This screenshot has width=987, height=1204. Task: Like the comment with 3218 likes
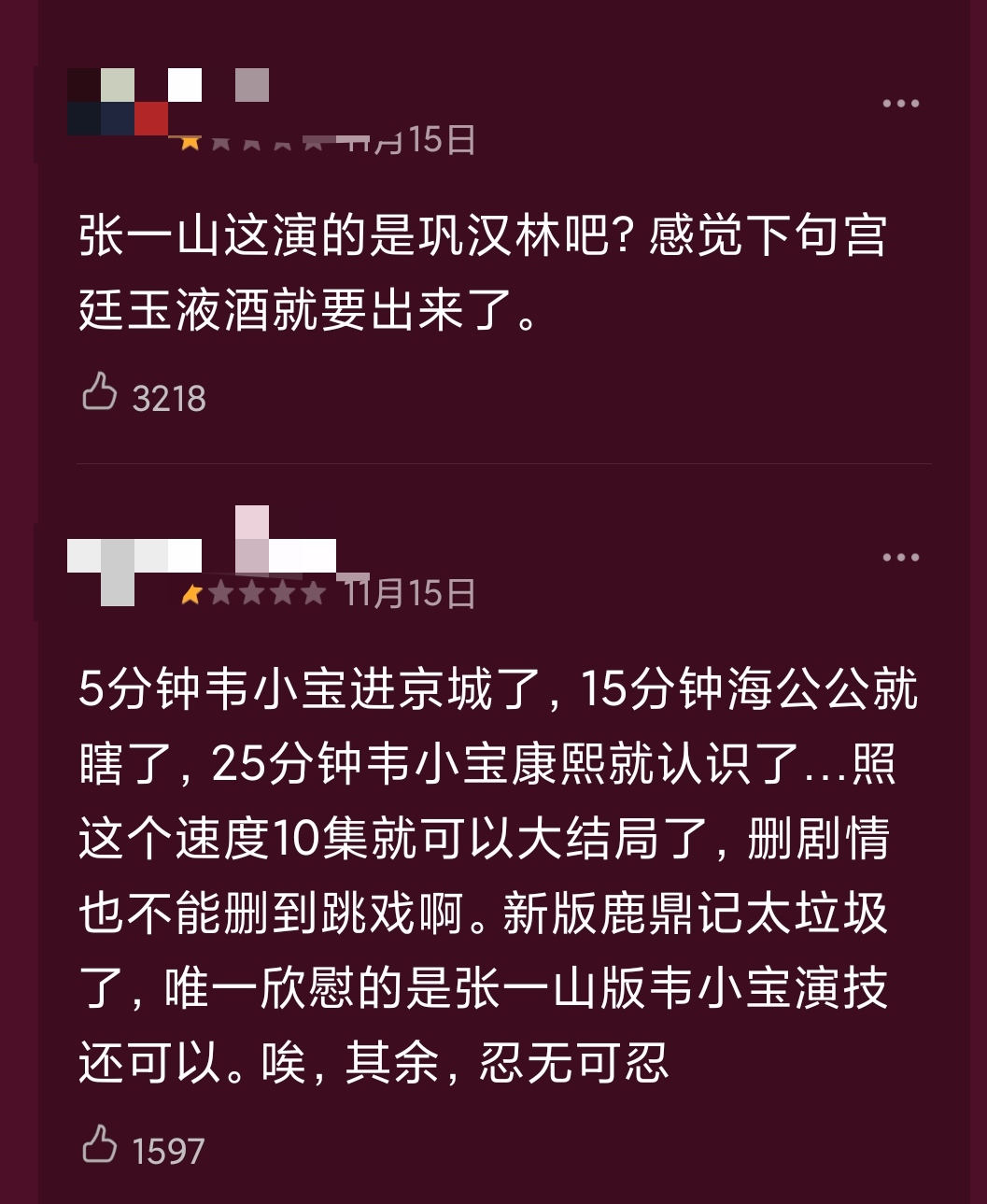pyautogui.click(x=100, y=392)
